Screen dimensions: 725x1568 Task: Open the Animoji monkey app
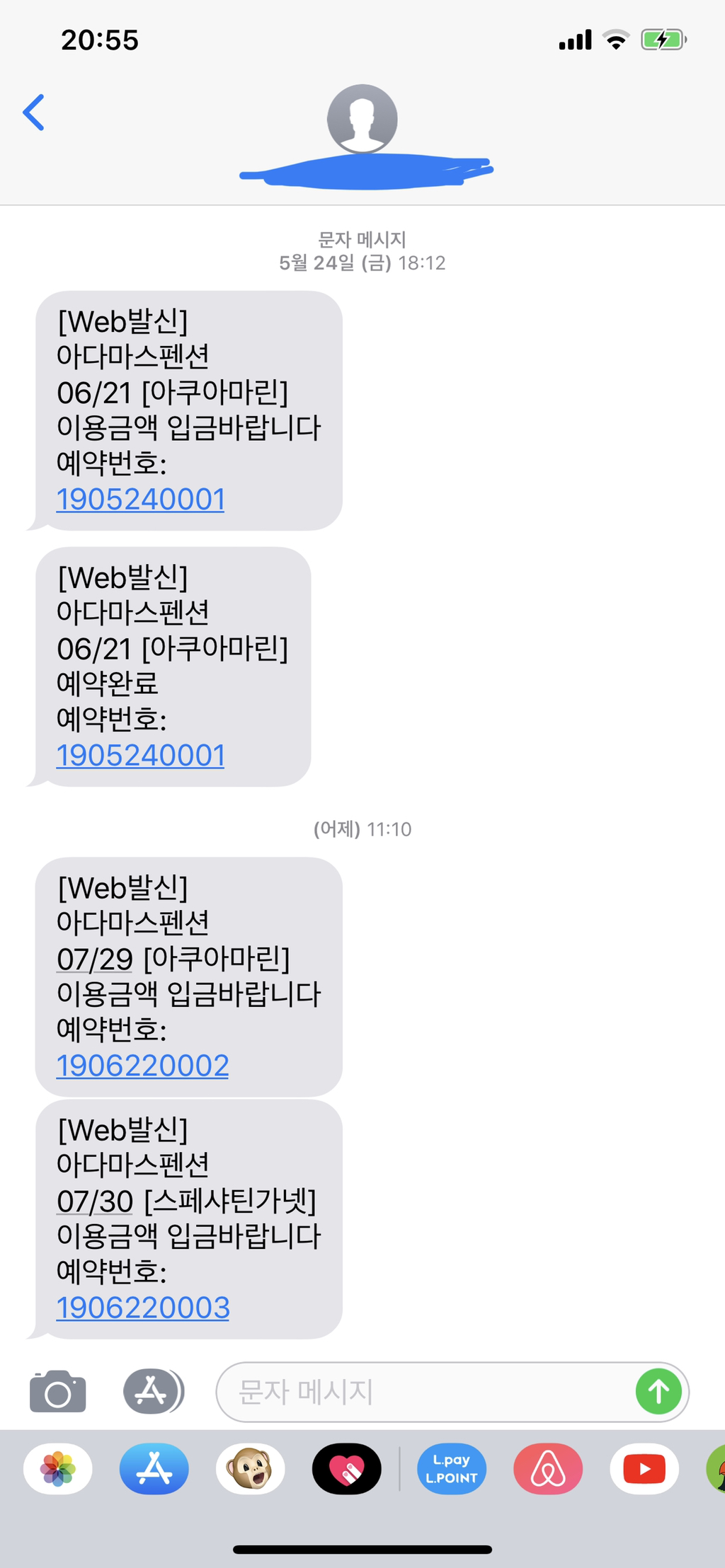(x=251, y=1468)
